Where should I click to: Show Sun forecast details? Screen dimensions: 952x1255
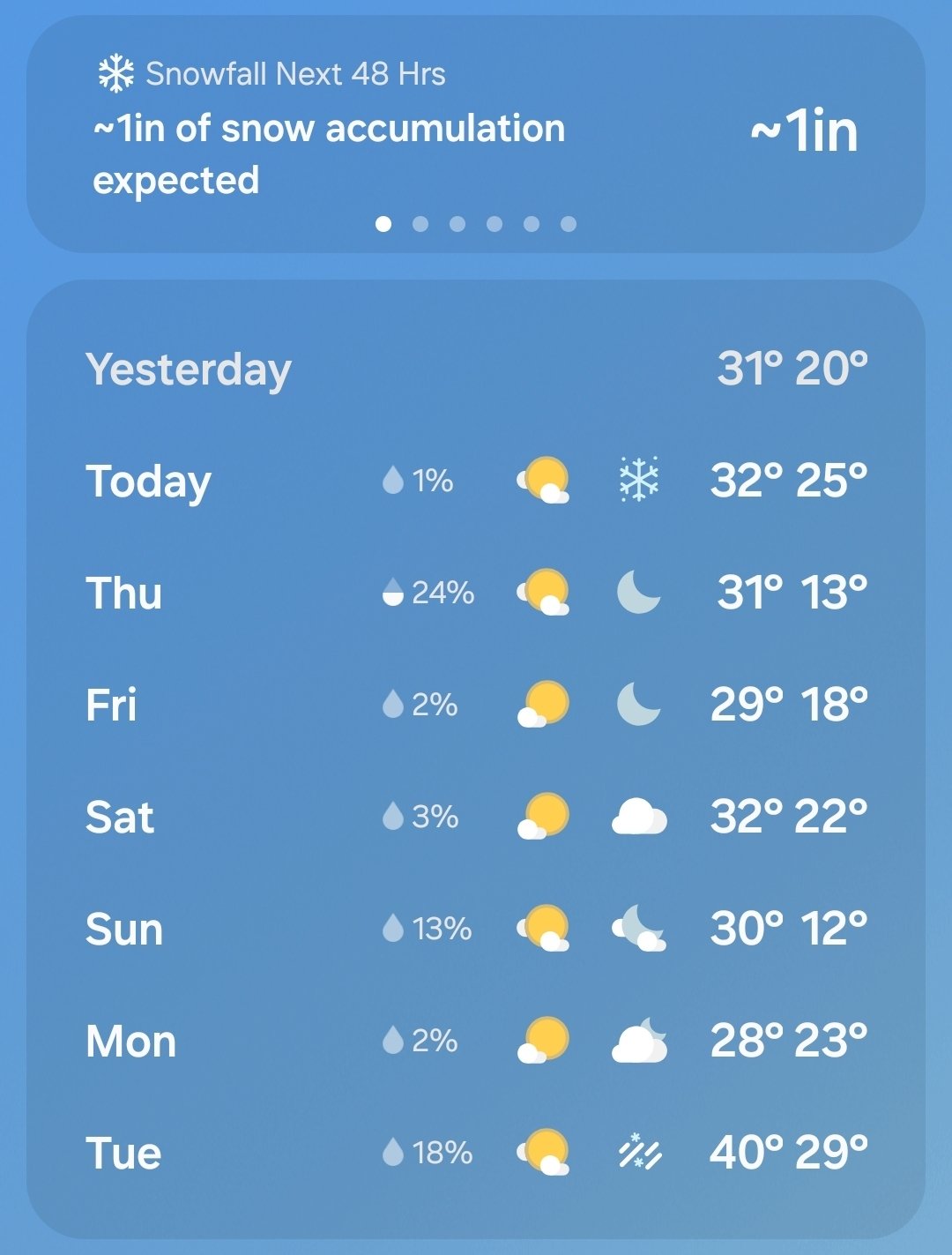coord(476,929)
